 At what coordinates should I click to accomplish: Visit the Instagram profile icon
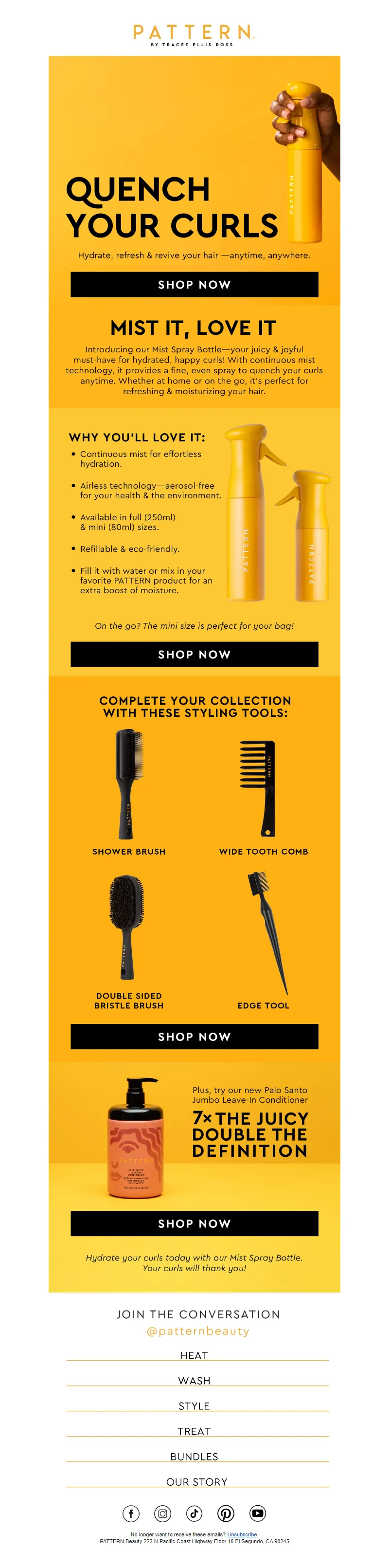click(x=162, y=1513)
